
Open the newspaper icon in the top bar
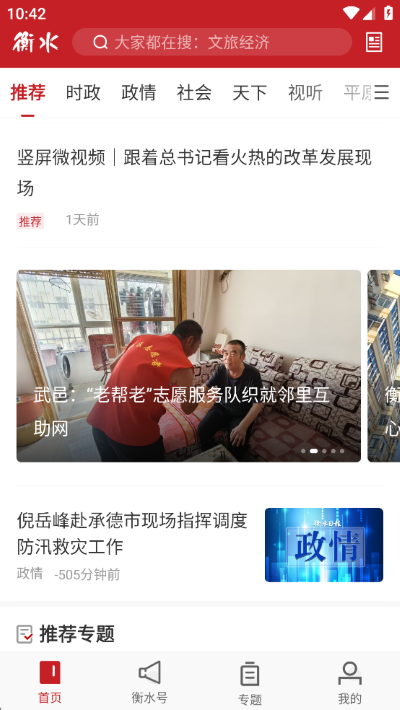pyautogui.click(x=374, y=42)
